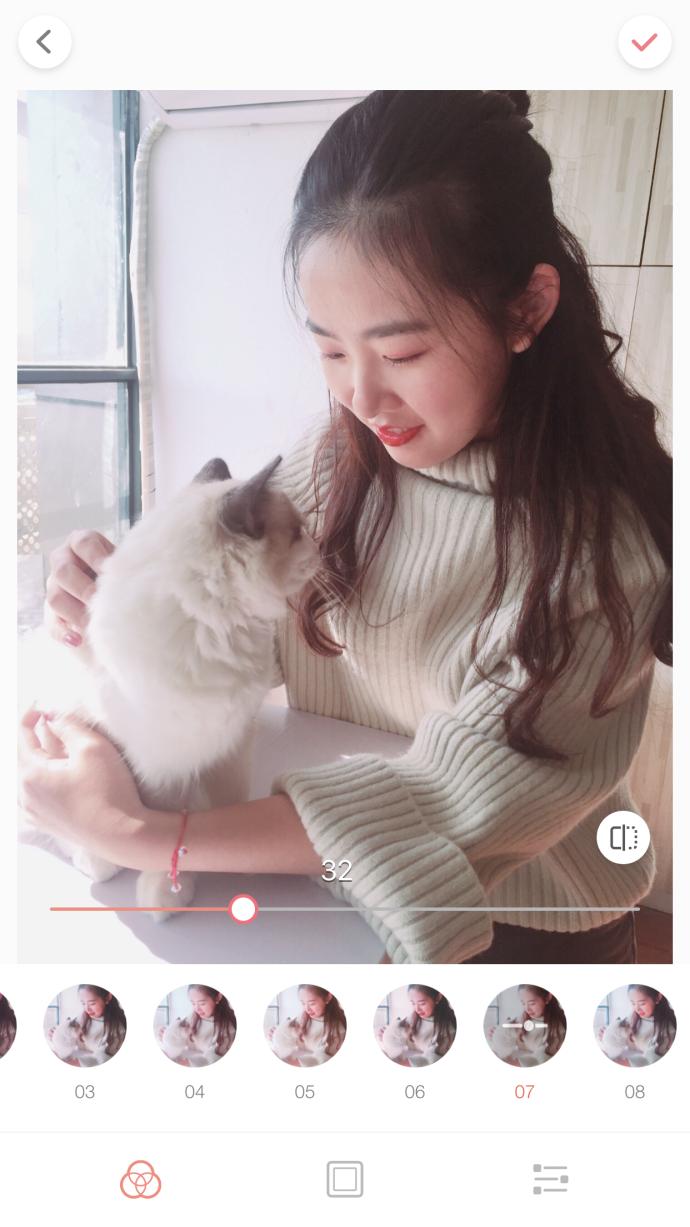The image size is (690, 1227).
Task: Tap the selected filter 07 thumbnail
Action: (525, 1026)
